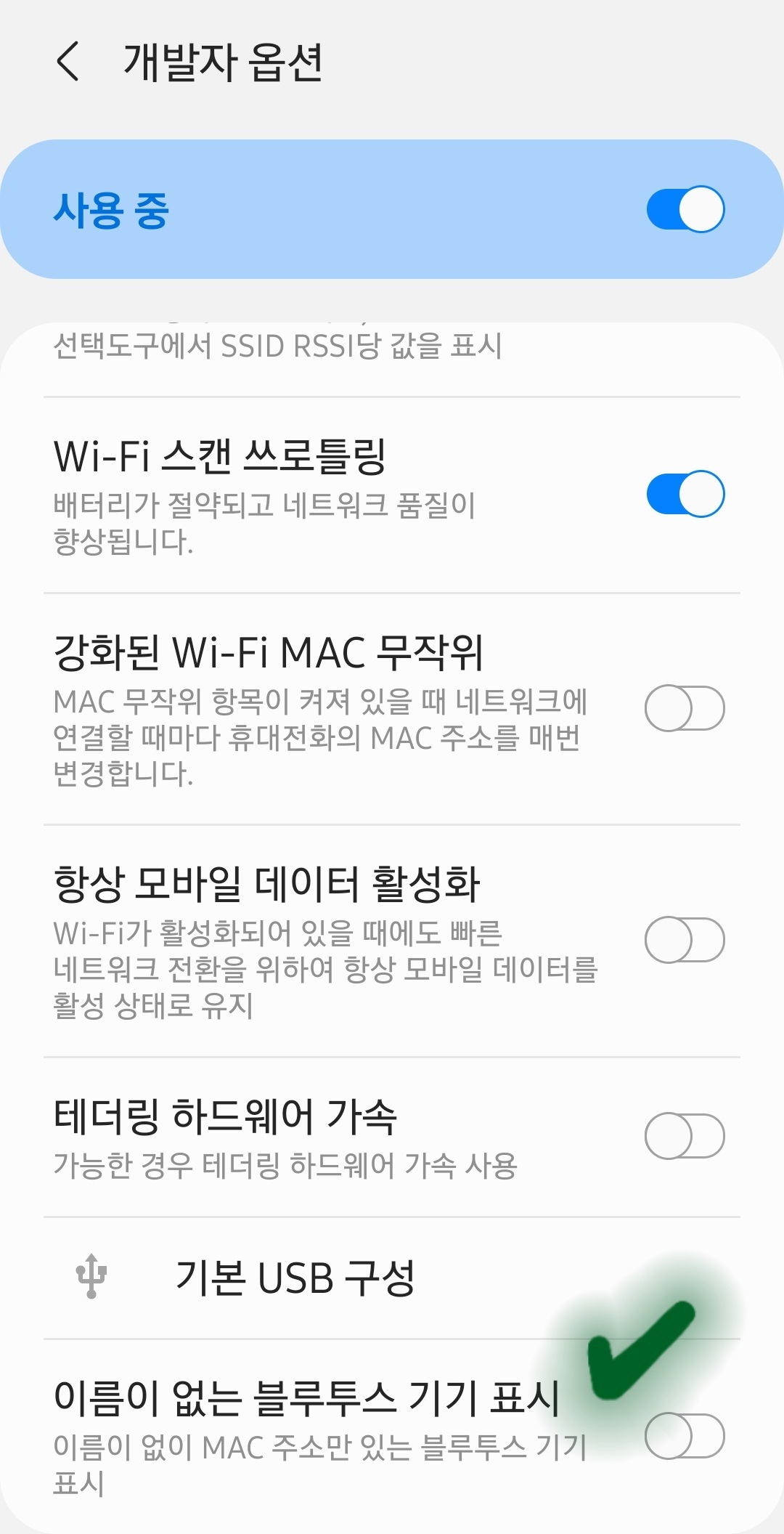The height and width of the screenshot is (1534, 784).
Task: Enable 강화된 Wi-Fi MAC 무작위
Action: coord(685,708)
